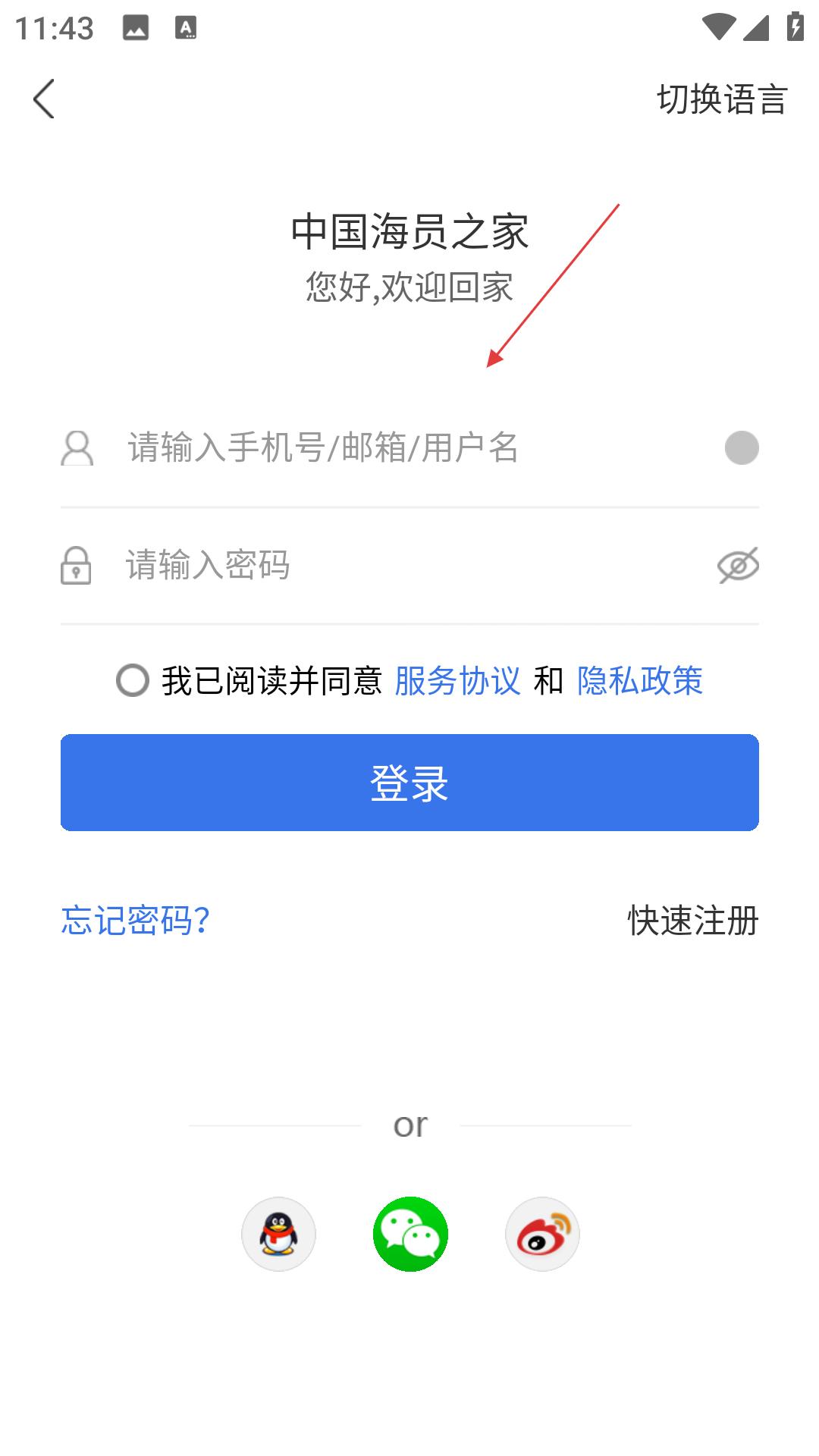Tap 切换语言 to switch language
This screenshot has height=1456, width=819.
pos(722,99)
